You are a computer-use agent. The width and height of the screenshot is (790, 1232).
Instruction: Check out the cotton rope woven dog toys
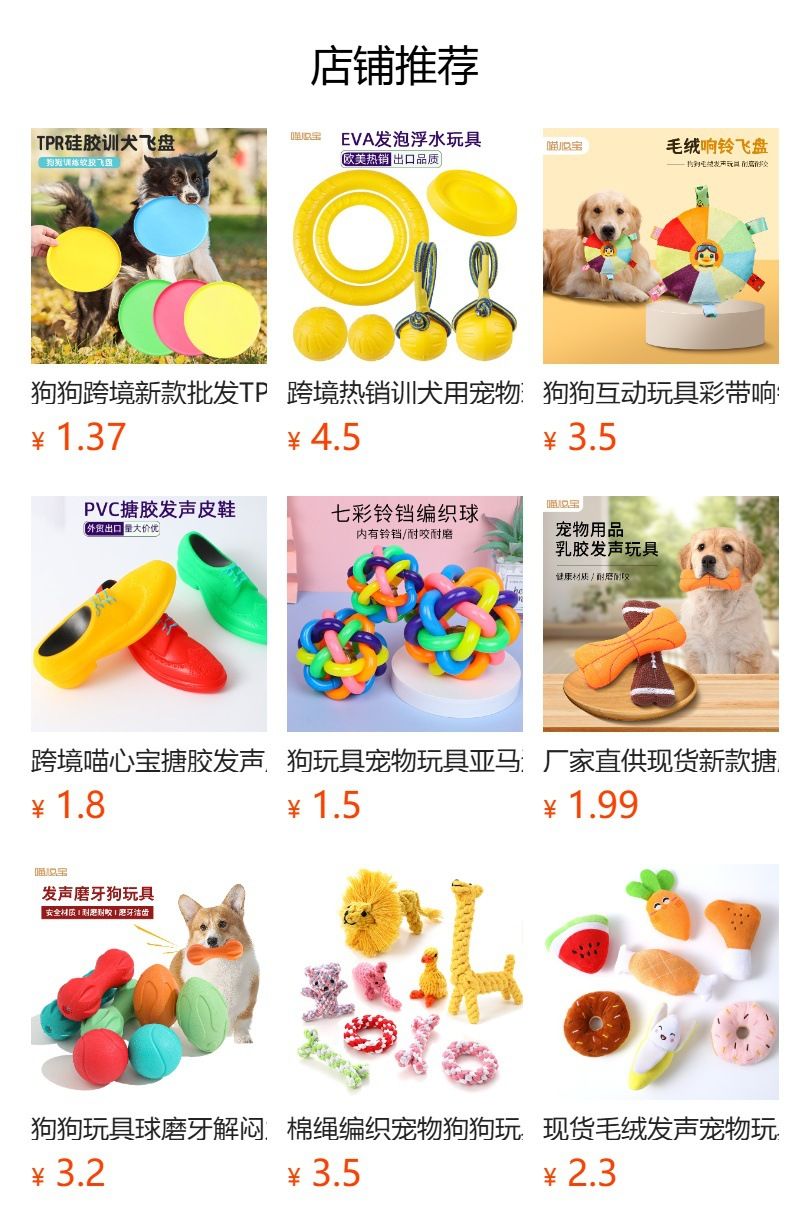coord(405,982)
